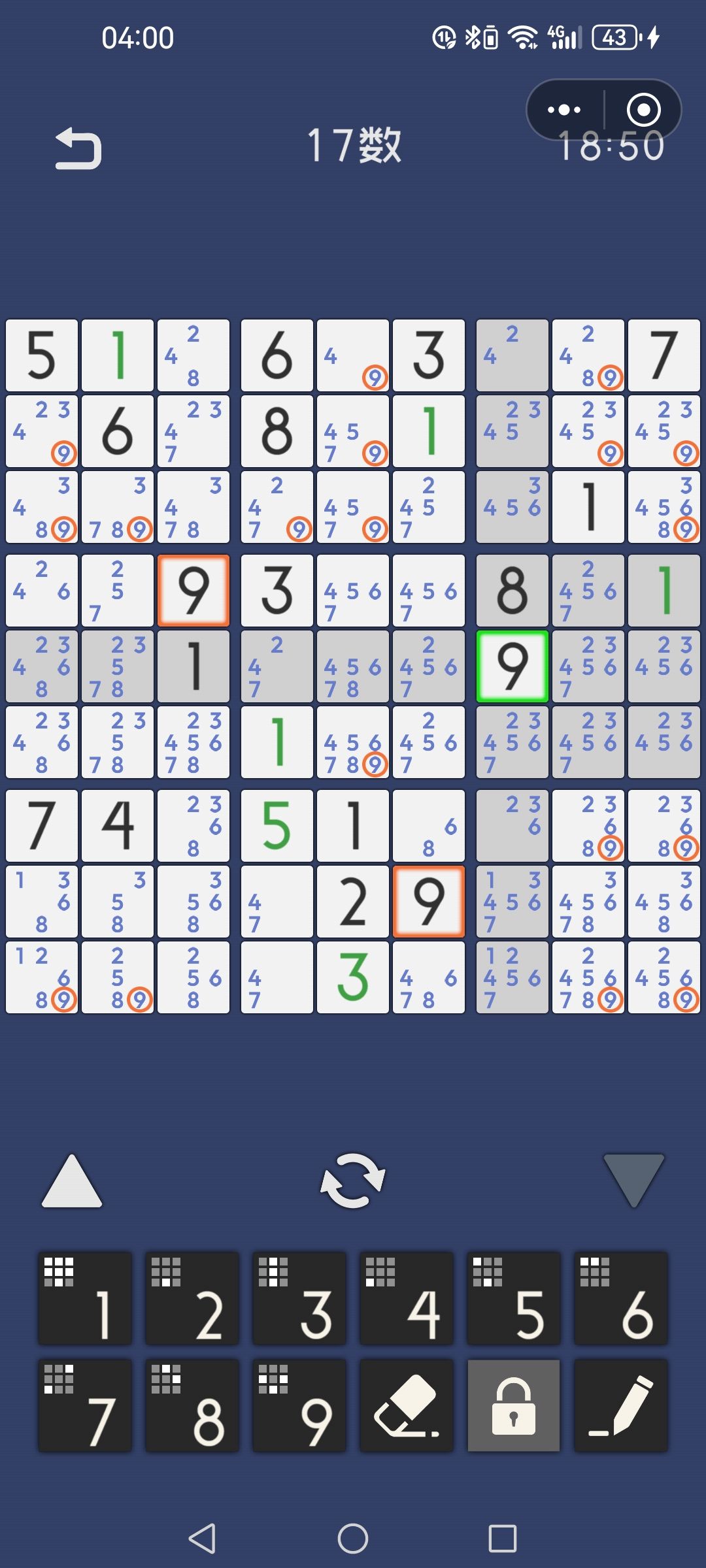Stop the screen recording via the record dot

(x=643, y=110)
